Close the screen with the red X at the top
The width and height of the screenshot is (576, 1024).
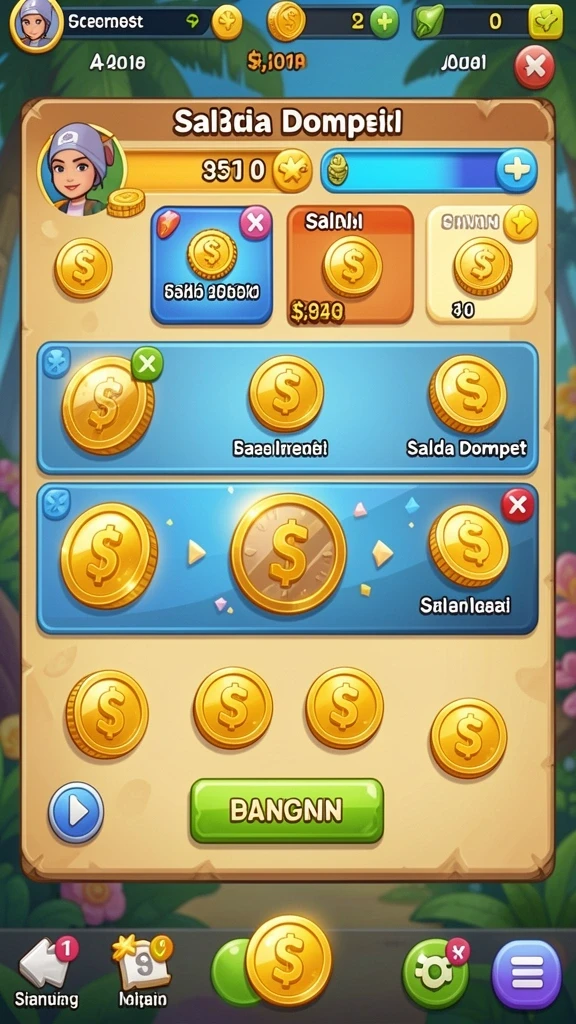pos(534,67)
